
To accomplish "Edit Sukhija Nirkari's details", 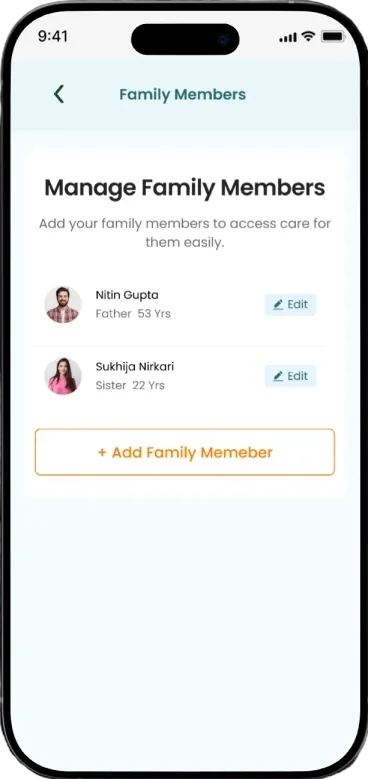I will (290, 376).
